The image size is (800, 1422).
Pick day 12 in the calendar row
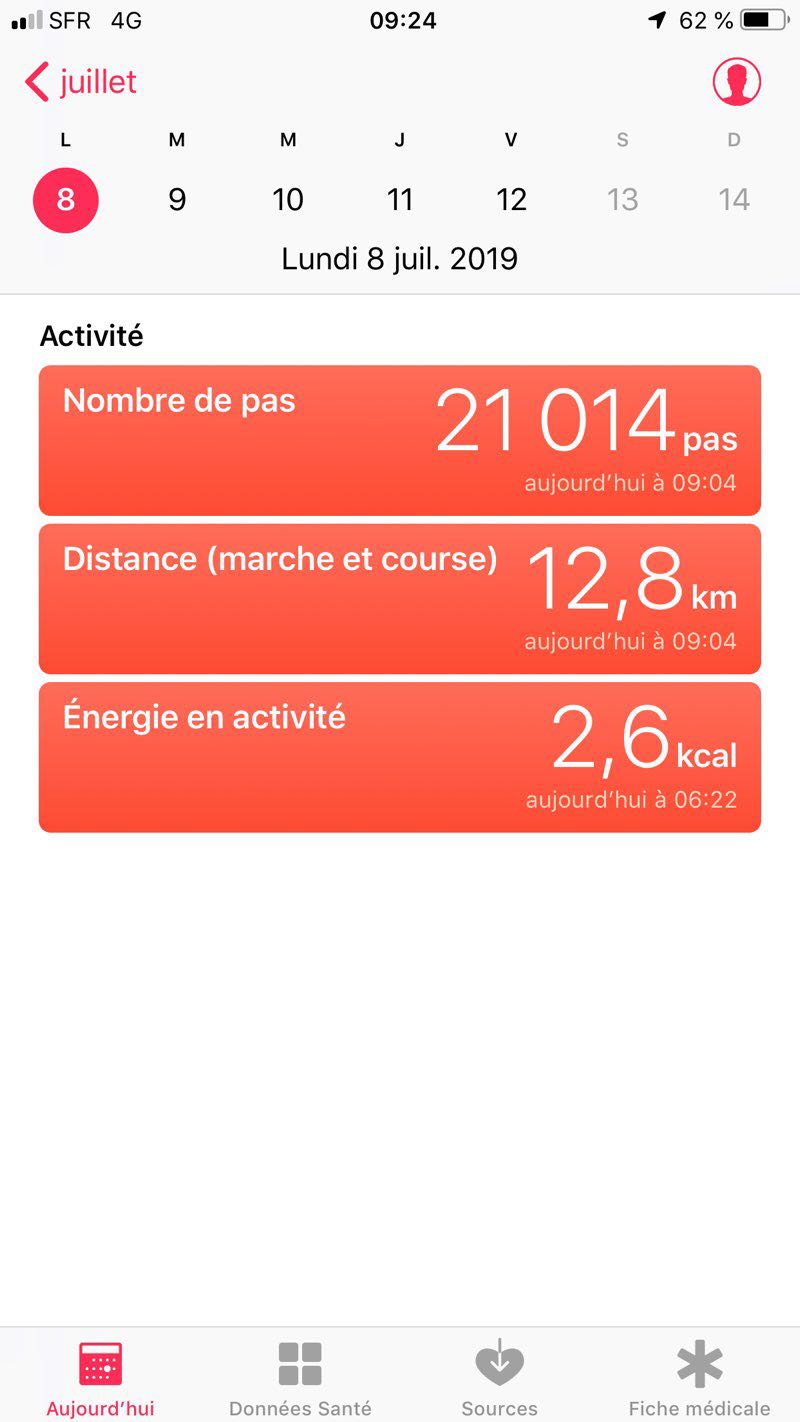tap(511, 200)
